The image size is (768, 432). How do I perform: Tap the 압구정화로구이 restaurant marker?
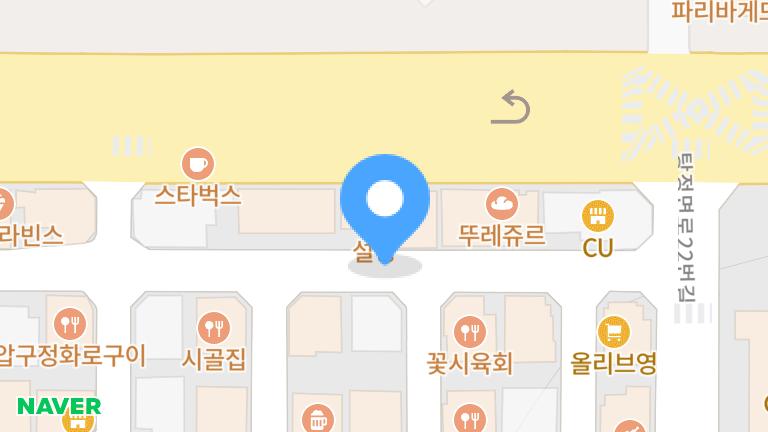click(x=70, y=324)
